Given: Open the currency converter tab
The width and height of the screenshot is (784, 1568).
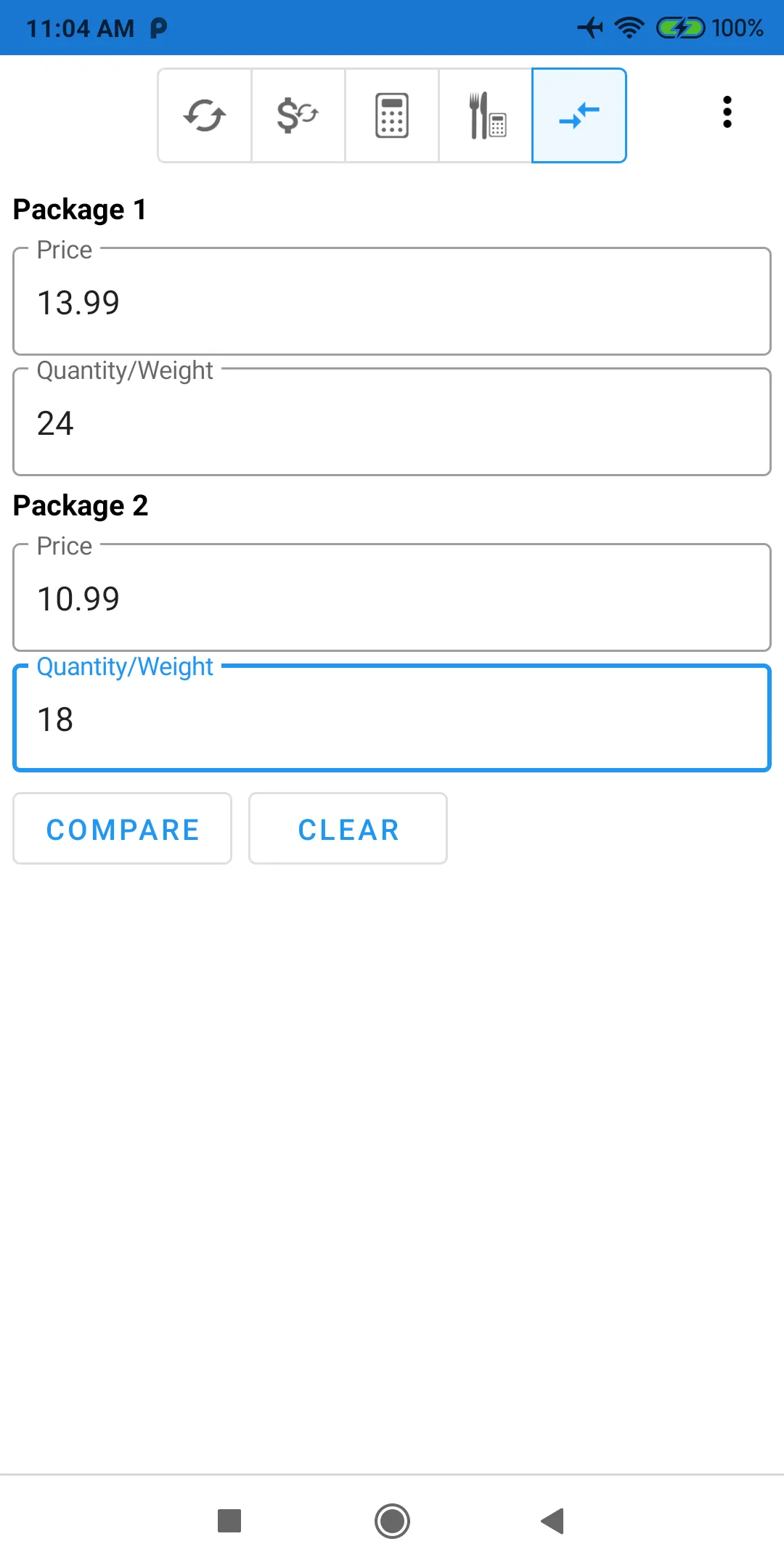Looking at the screenshot, I should coord(298,115).
